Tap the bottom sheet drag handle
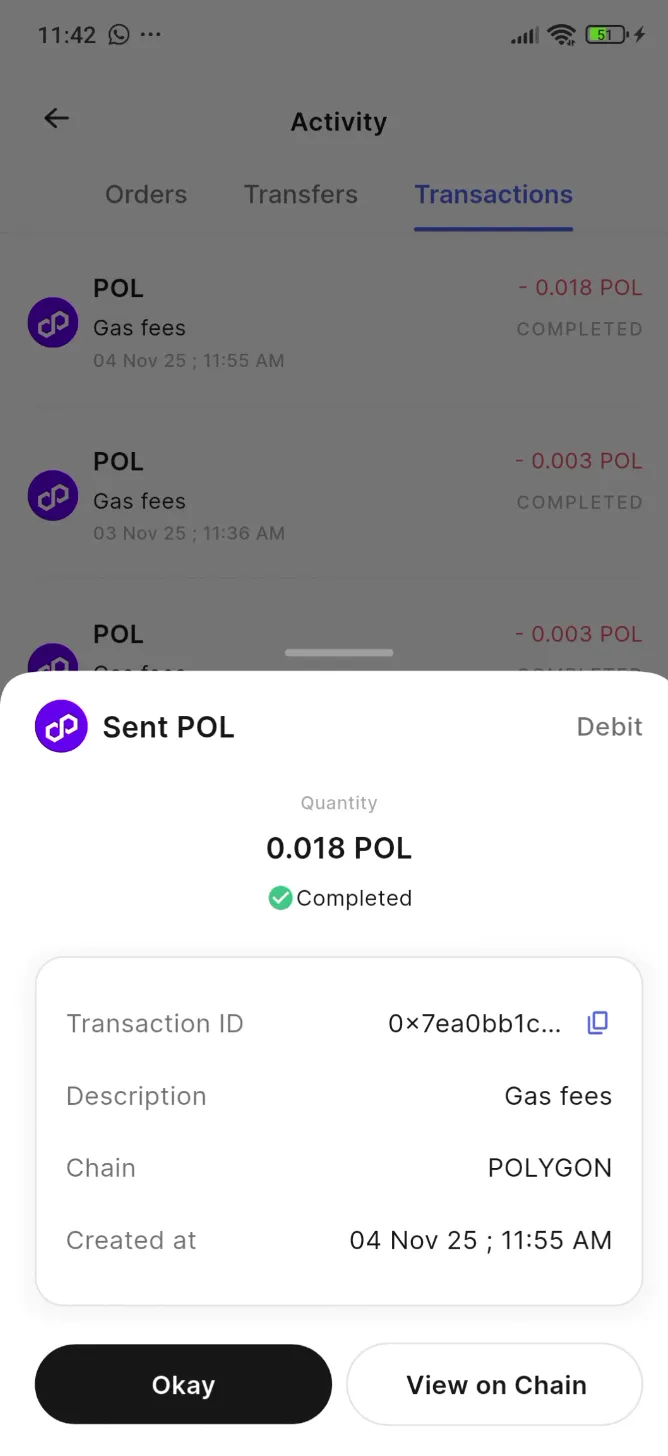The height and width of the screenshot is (1456, 668). [338, 653]
